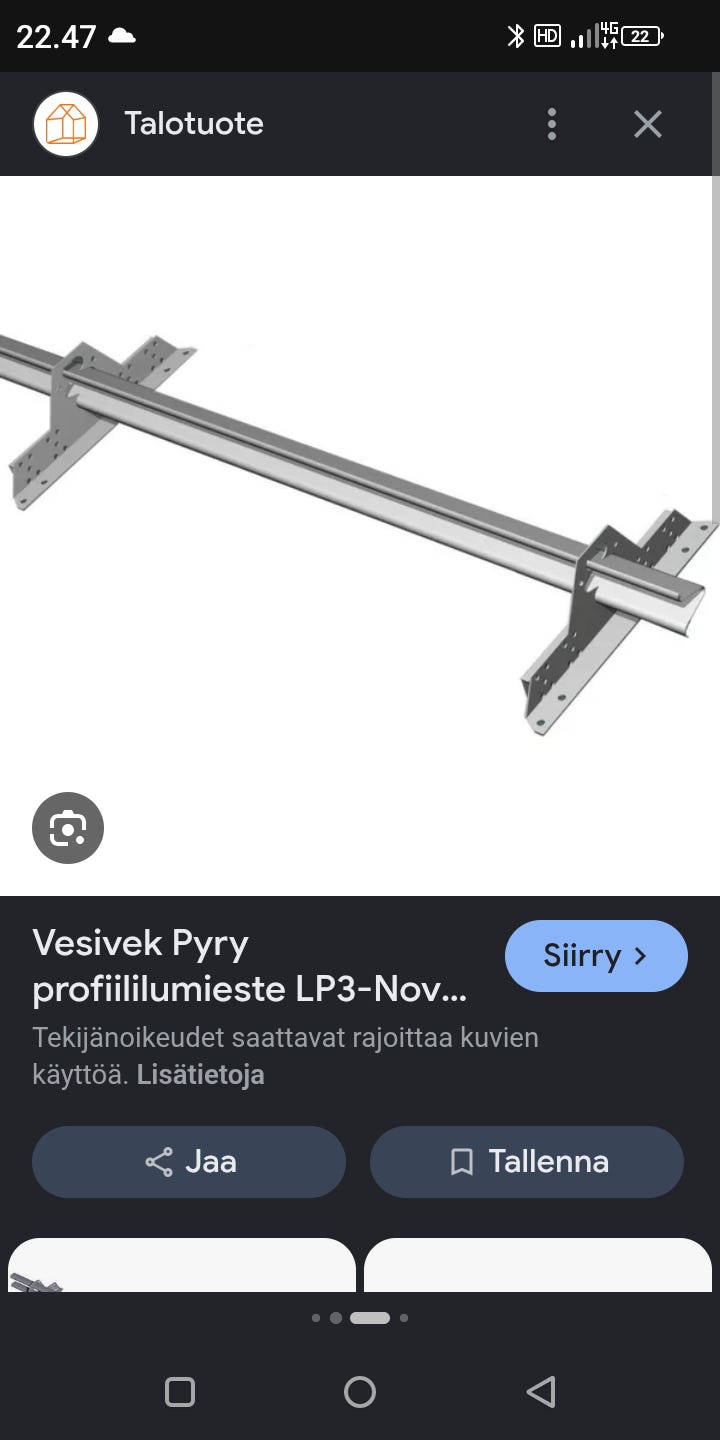Close the image viewer
Viewport: 720px width, 1440px height.
648,124
